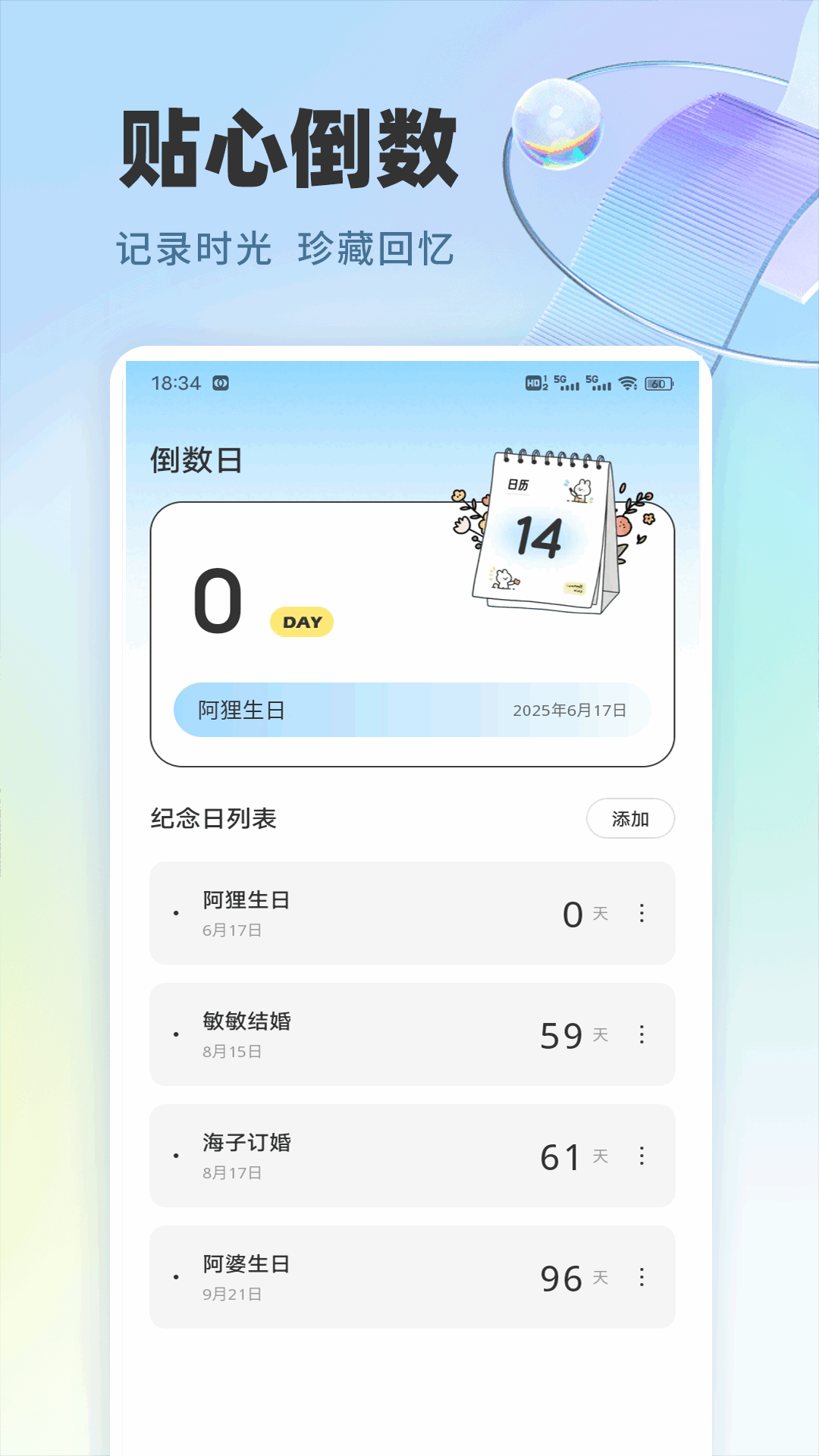The height and width of the screenshot is (1456, 819).
Task: Tap the WiFi icon in the status bar
Action: click(628, 384)
